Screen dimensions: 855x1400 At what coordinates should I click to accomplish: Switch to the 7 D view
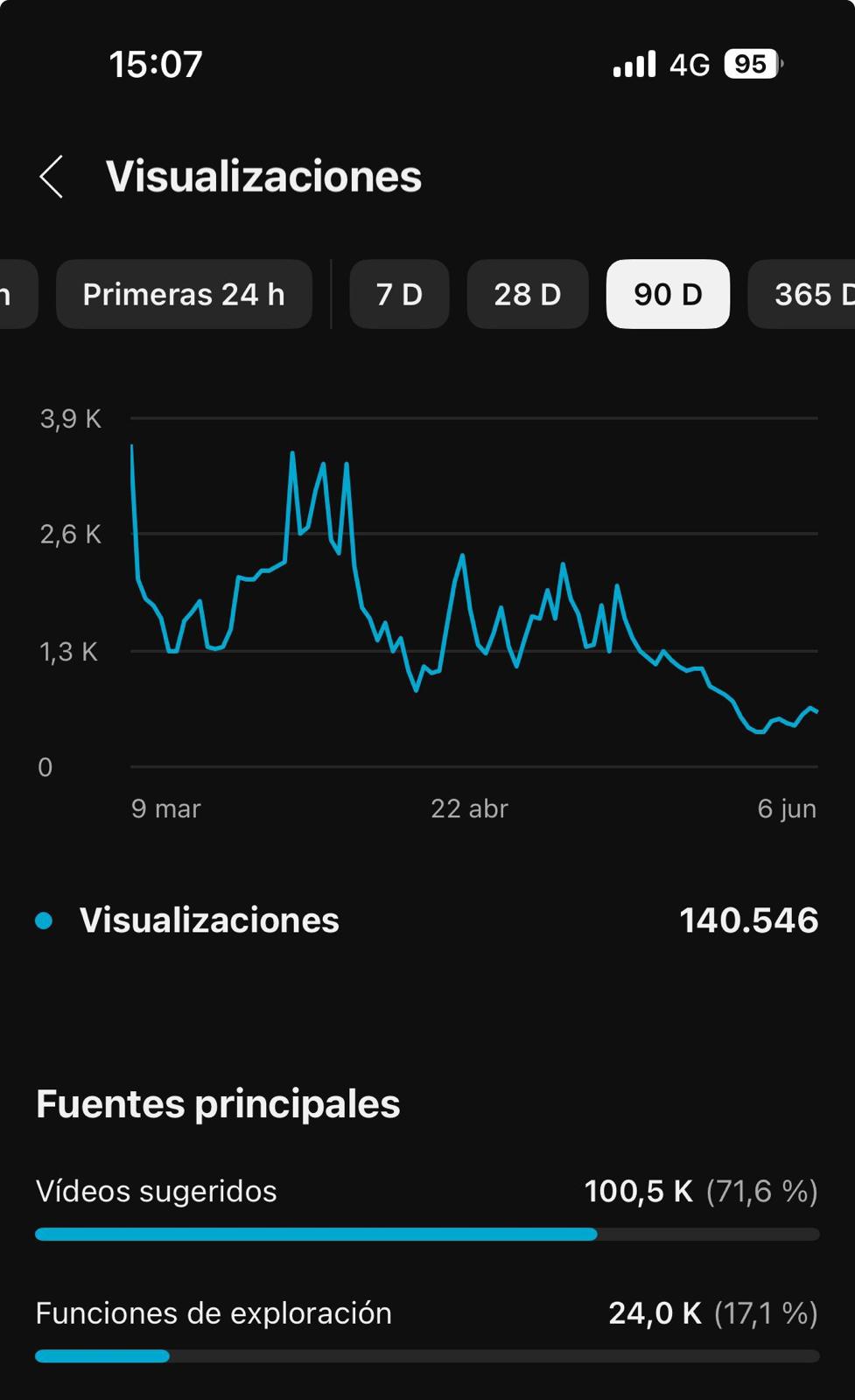click(x=399, y=295)
